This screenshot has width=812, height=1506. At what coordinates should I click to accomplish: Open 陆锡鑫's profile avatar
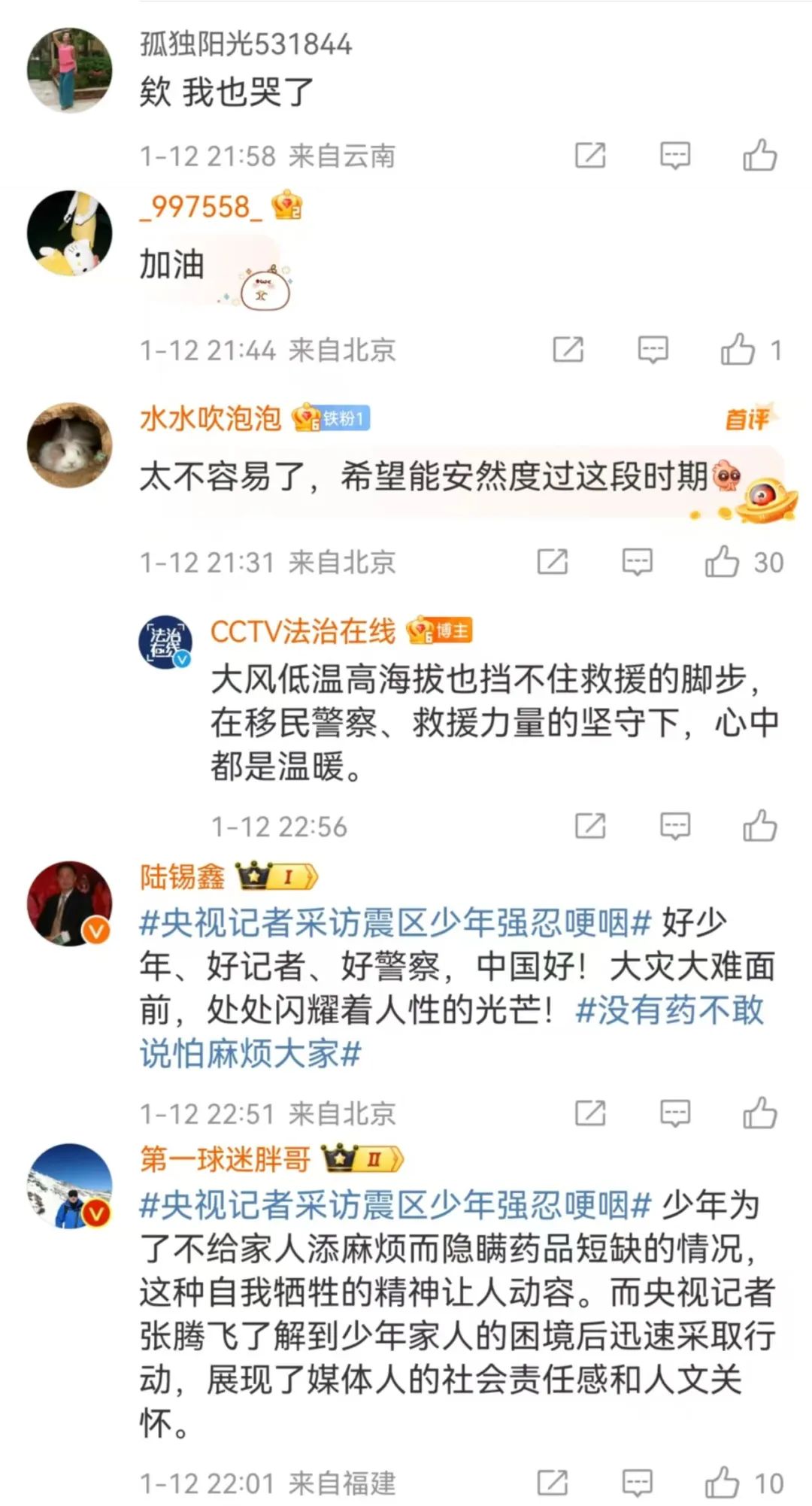(69, 903)
